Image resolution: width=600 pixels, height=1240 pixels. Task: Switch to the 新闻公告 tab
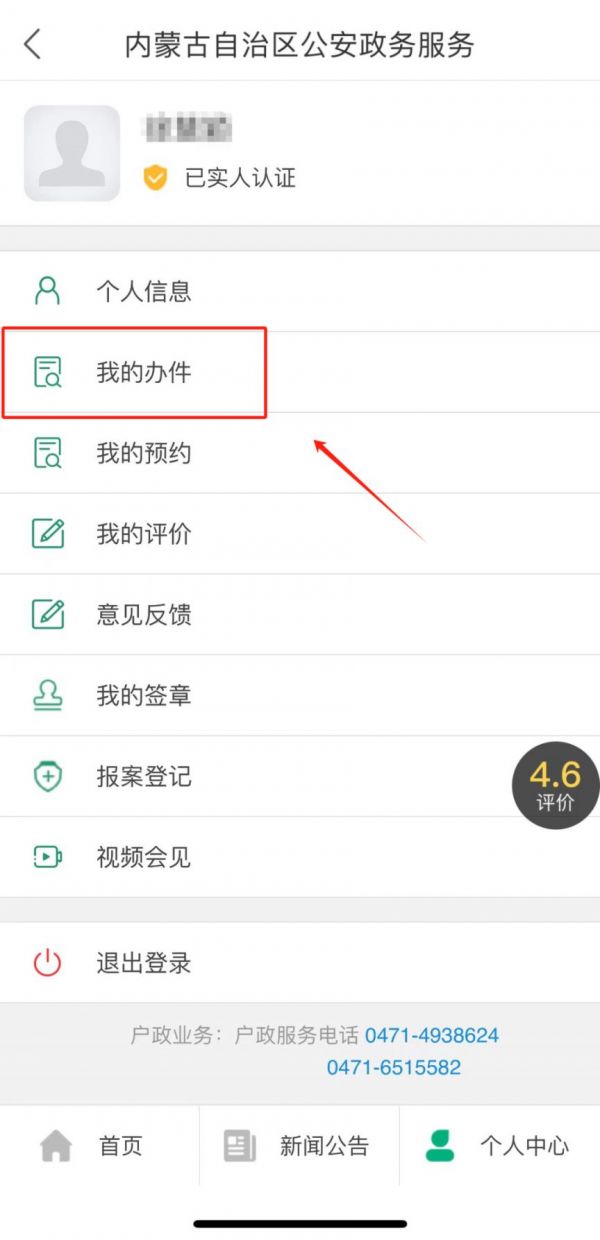(298, 1146)
